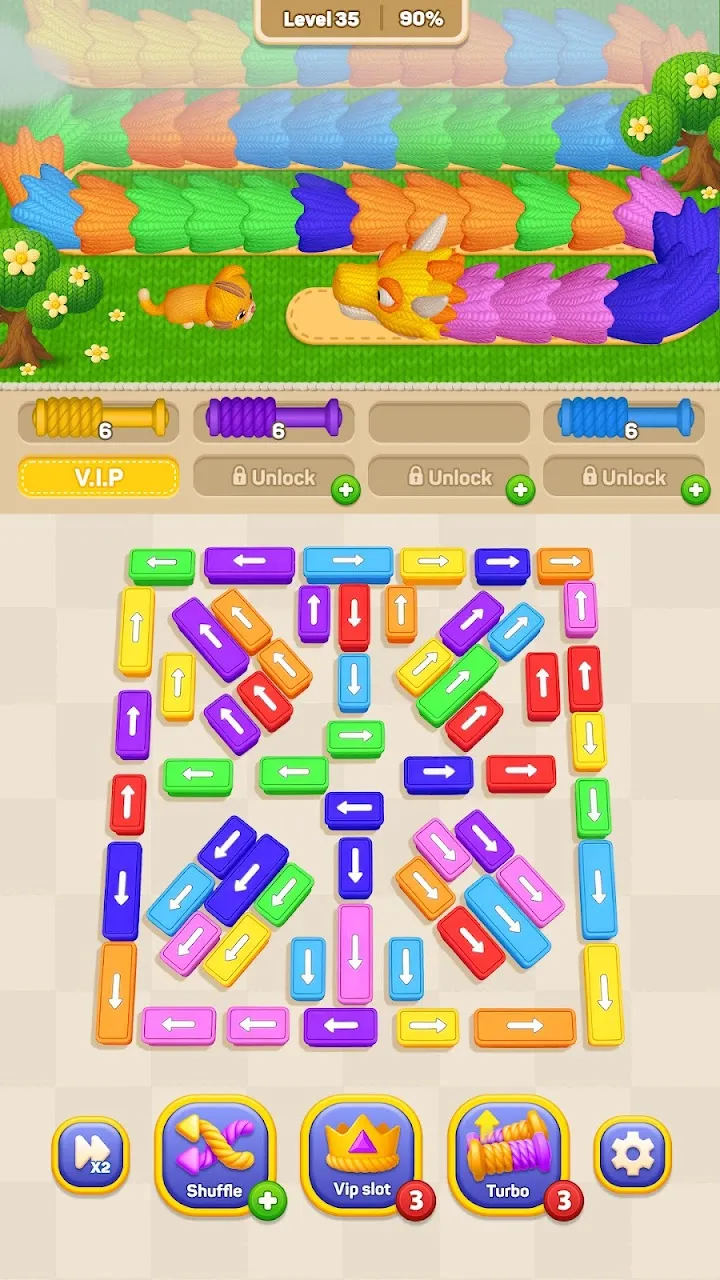Use the Shuffle booster
Image resolution: width=720 pixels, height=1280 pixels.
[x=215, y=1156]
